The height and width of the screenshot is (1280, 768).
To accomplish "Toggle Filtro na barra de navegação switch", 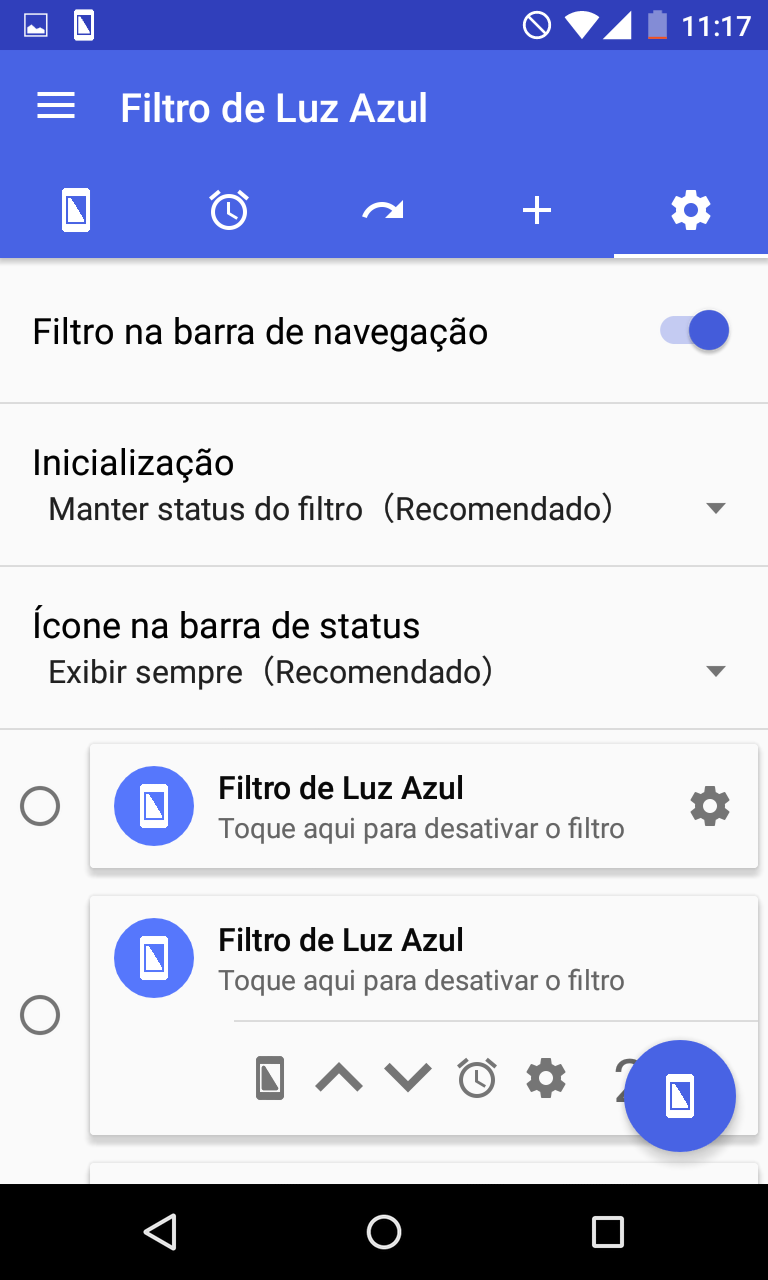I will point(695,331).
